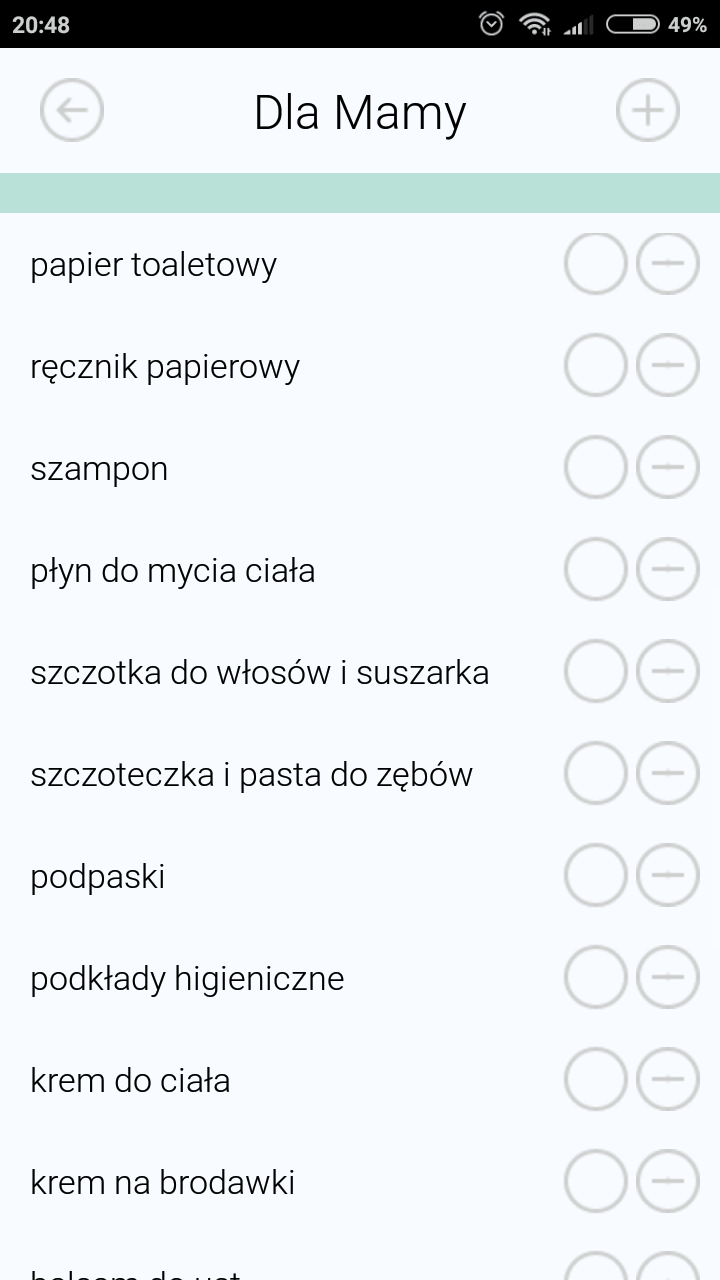Check off płyn do mycia ciała

[x=596, y=570]
